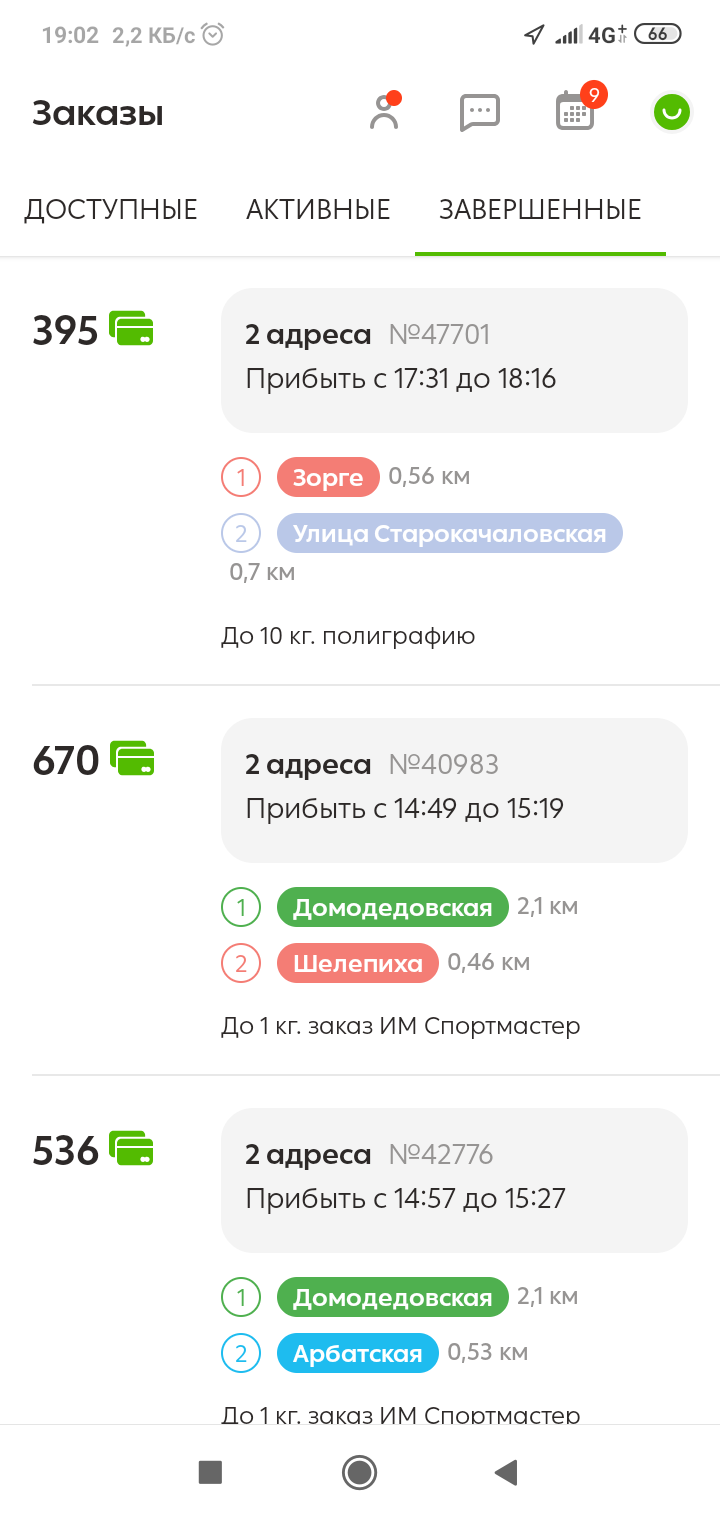Switch to the Активные tab
The height and width of the screenshot is (1520, 720).
(318, 210)
